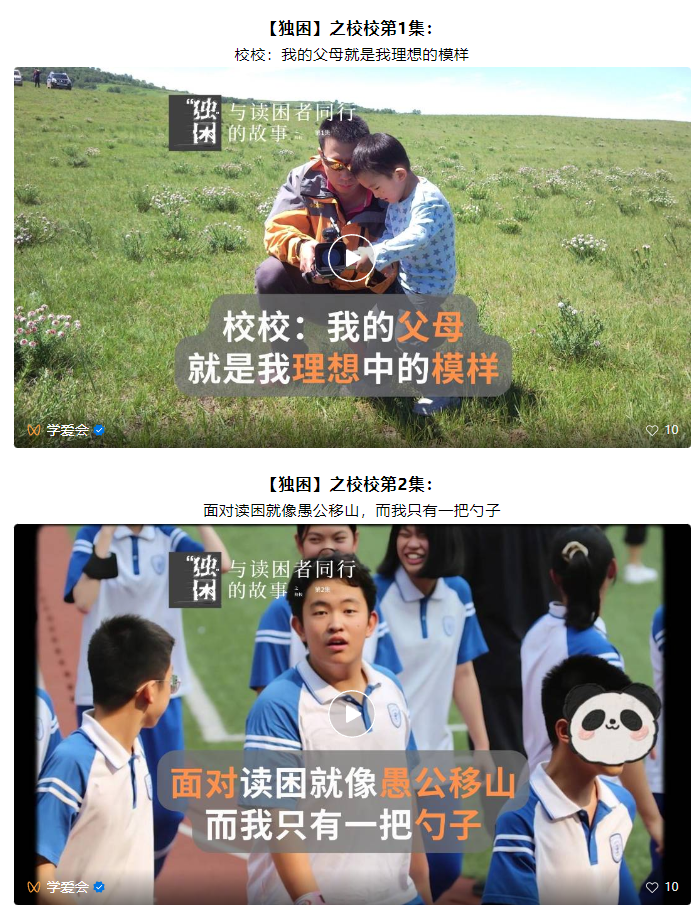This screenshot has width=700, height=910.
Task: Play the 校校第1集 video
Action: [x=351, y=259]
